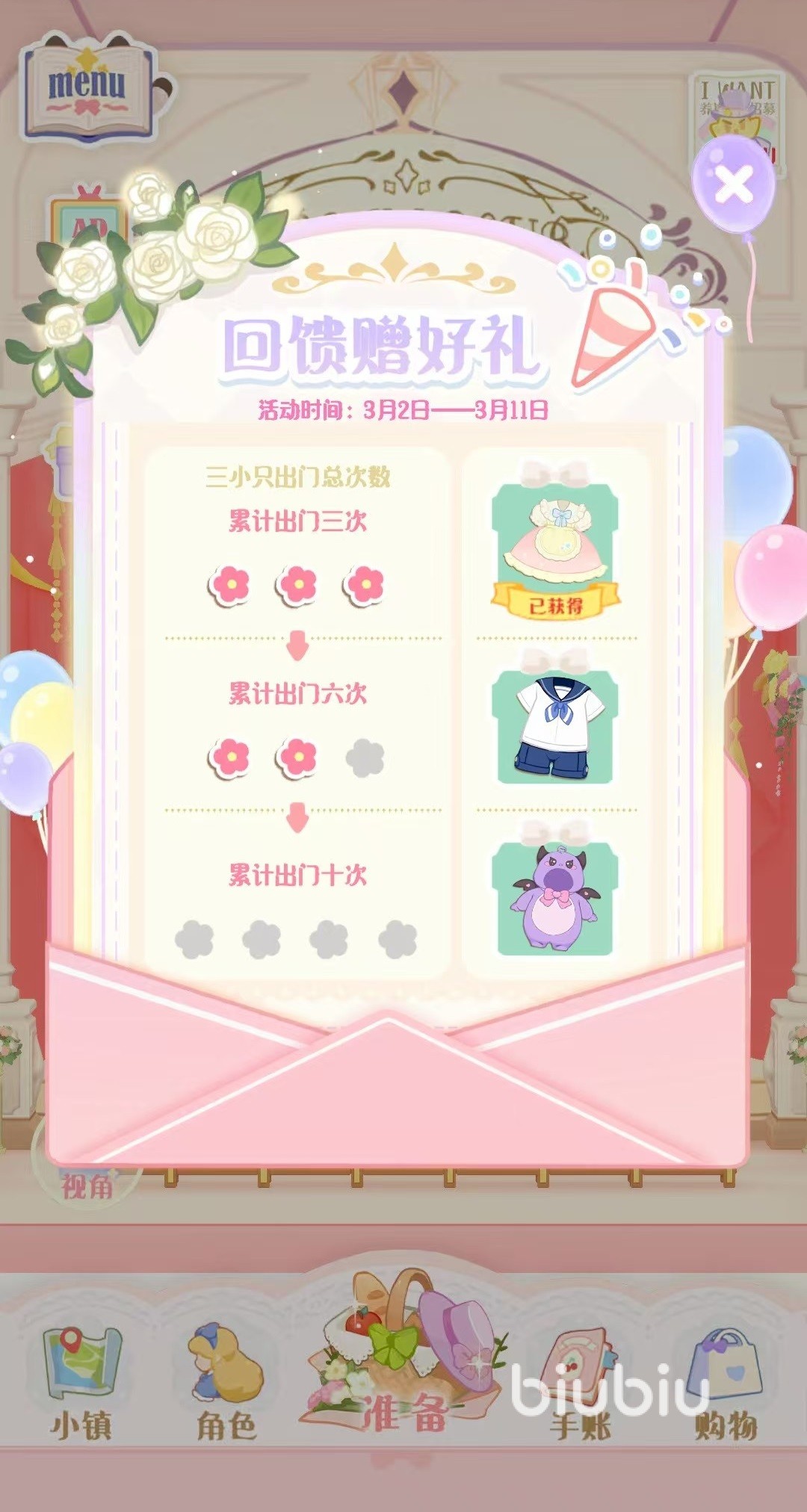Image resolution: width=807 pixels, height=1512 pixels.
Task: Switch to the 角色 character tab
Action: pyautogui.click(x=226, y=1384)
